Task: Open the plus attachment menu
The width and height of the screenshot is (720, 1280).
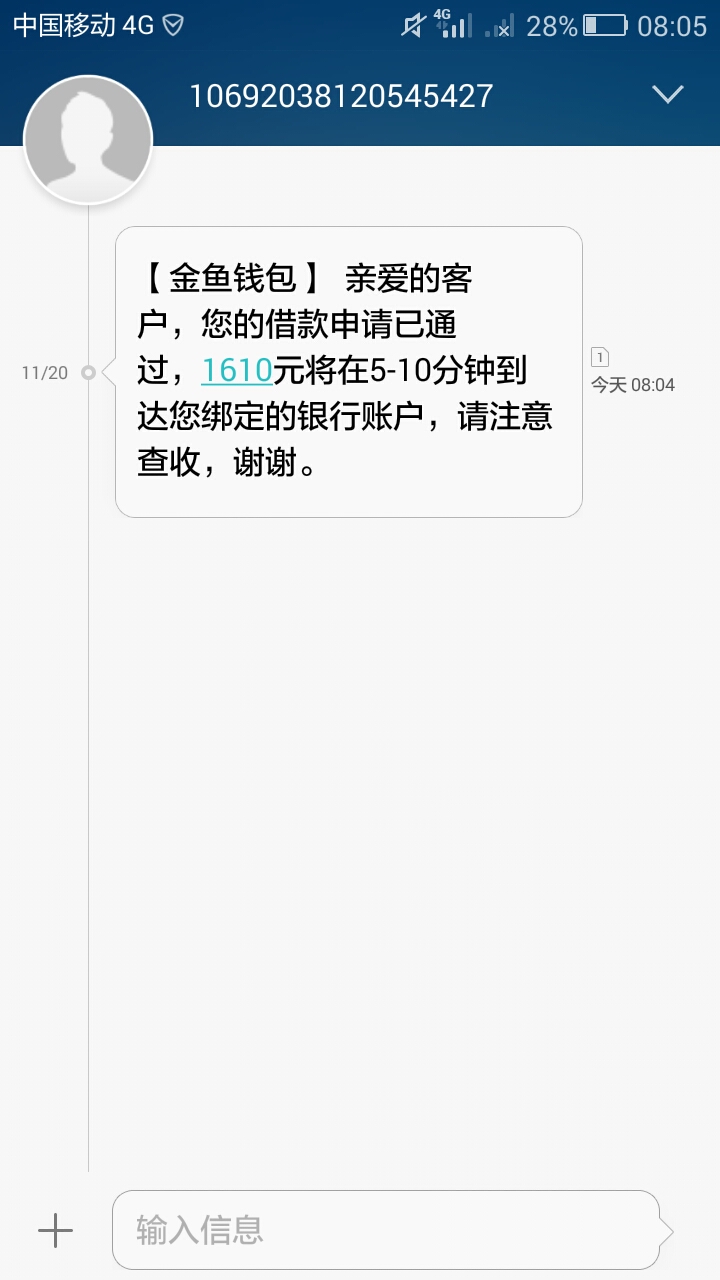Action: (x=55, y=1230)
